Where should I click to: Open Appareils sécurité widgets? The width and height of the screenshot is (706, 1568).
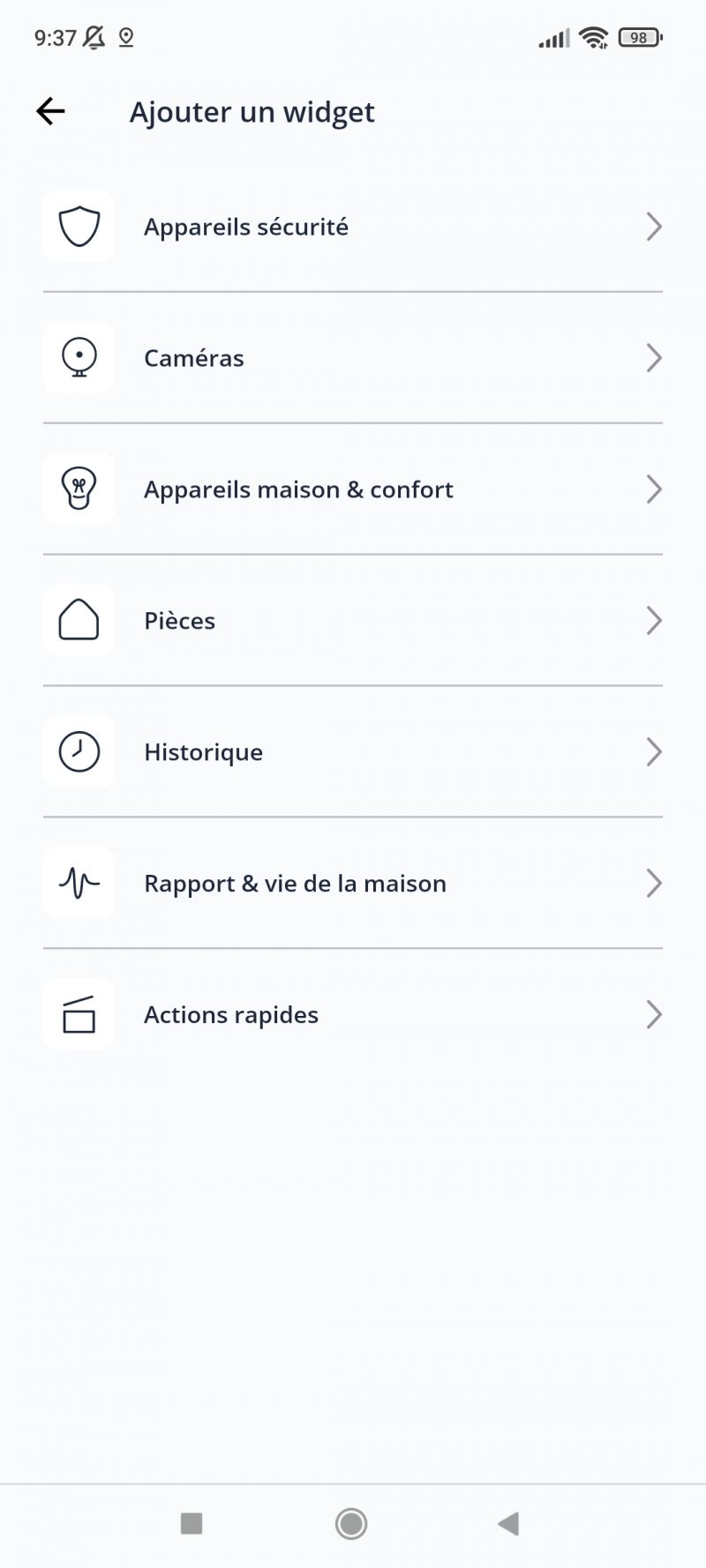(x=352, y=227)
